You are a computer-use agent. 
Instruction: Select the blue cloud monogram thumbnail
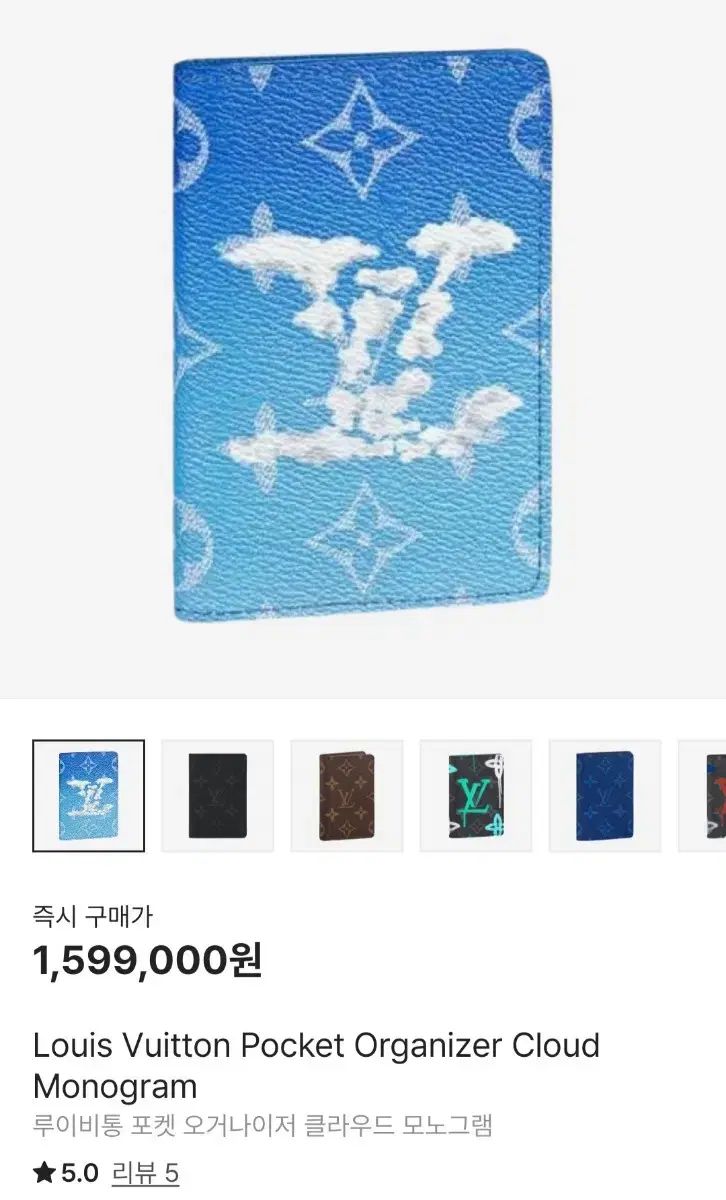pyautogui.click(x=88, y=795)
